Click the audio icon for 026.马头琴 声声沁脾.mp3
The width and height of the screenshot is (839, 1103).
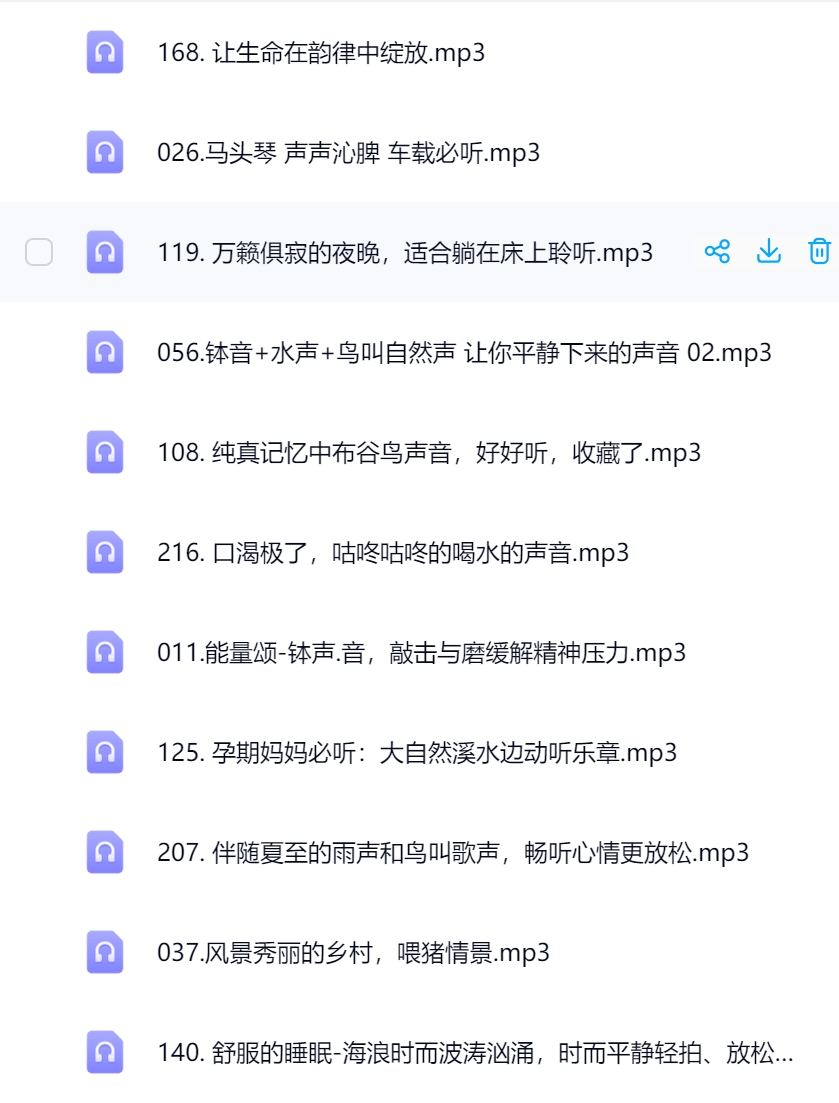(104, 152)
